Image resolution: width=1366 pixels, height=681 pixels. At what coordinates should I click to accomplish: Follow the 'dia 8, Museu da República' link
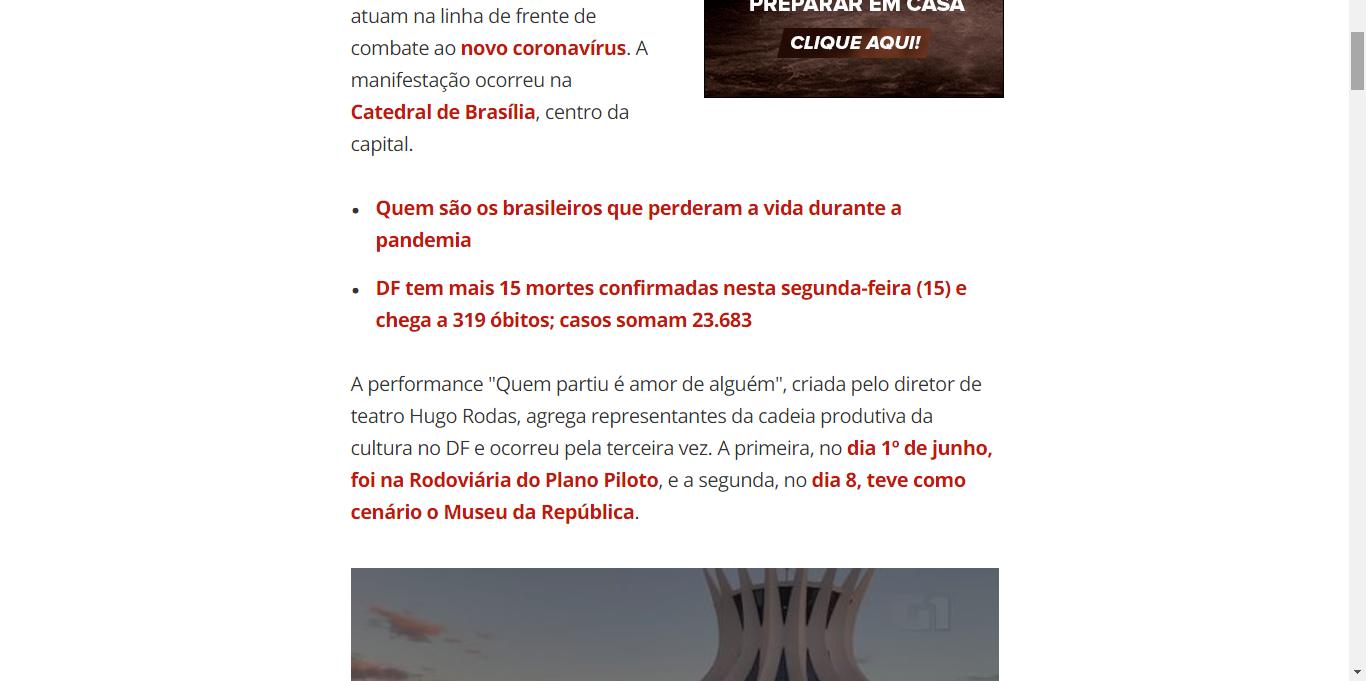point(658,496)
